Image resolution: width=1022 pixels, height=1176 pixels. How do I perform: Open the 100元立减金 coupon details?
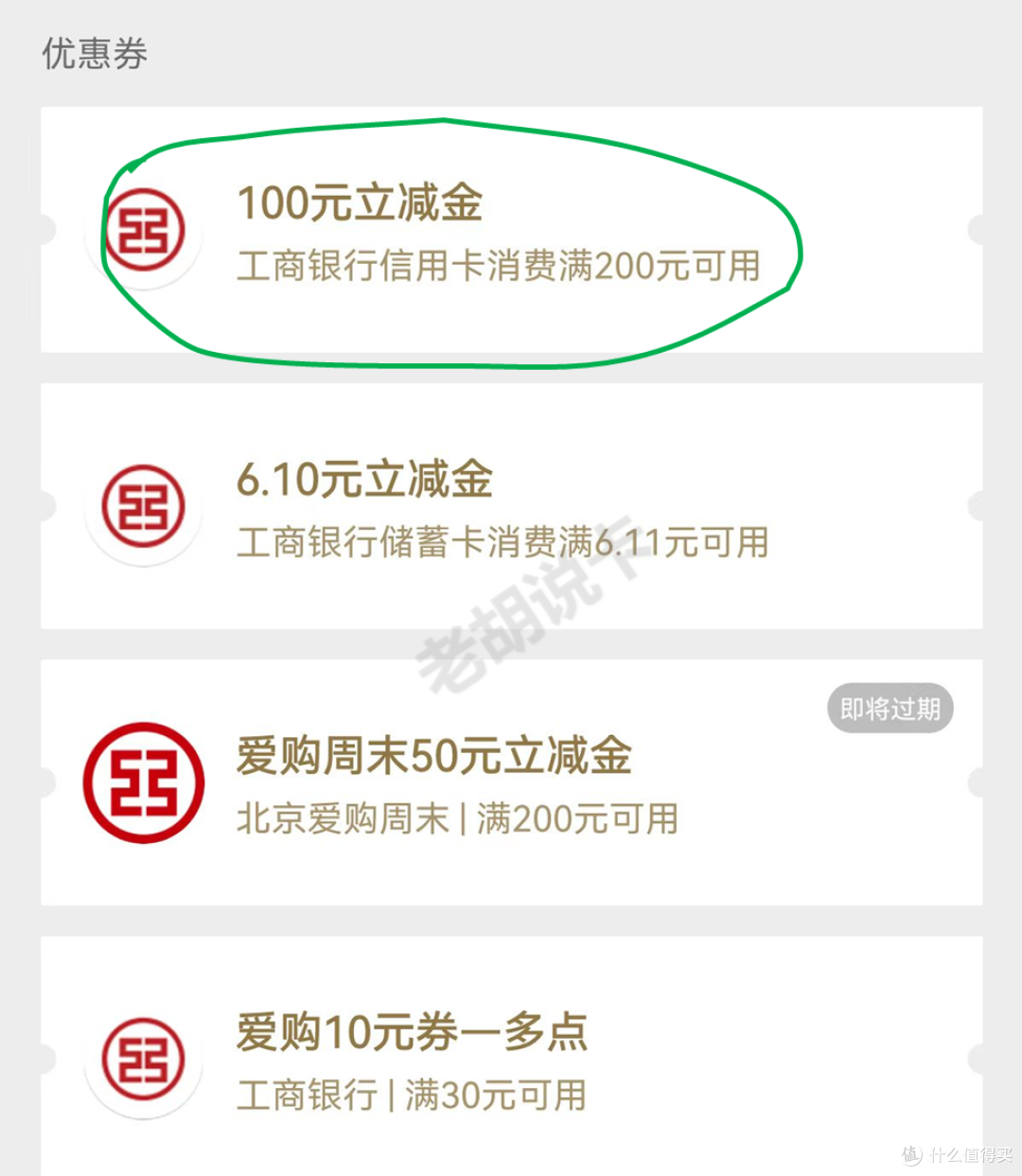(360, 203)
